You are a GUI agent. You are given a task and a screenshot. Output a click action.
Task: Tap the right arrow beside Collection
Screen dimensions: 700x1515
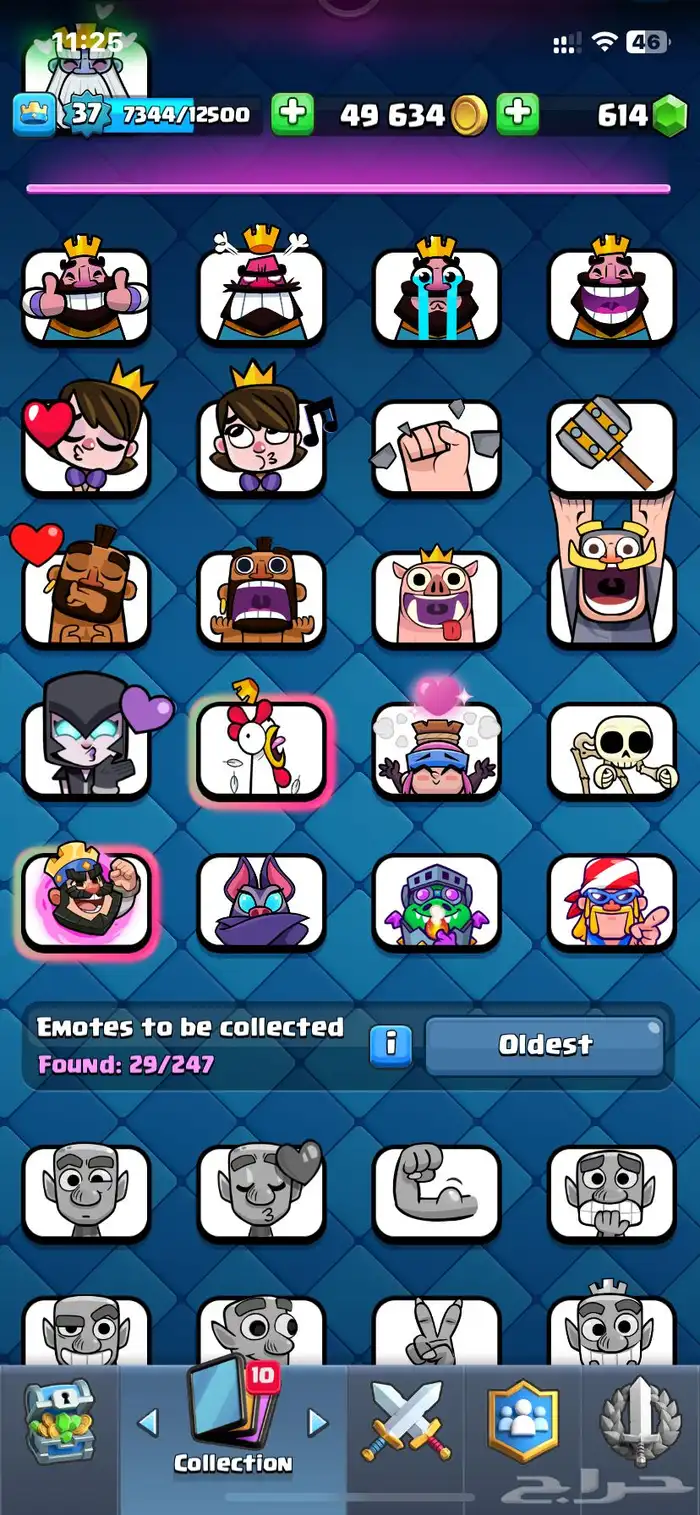pyautogui.click(x=318, y=1422)
